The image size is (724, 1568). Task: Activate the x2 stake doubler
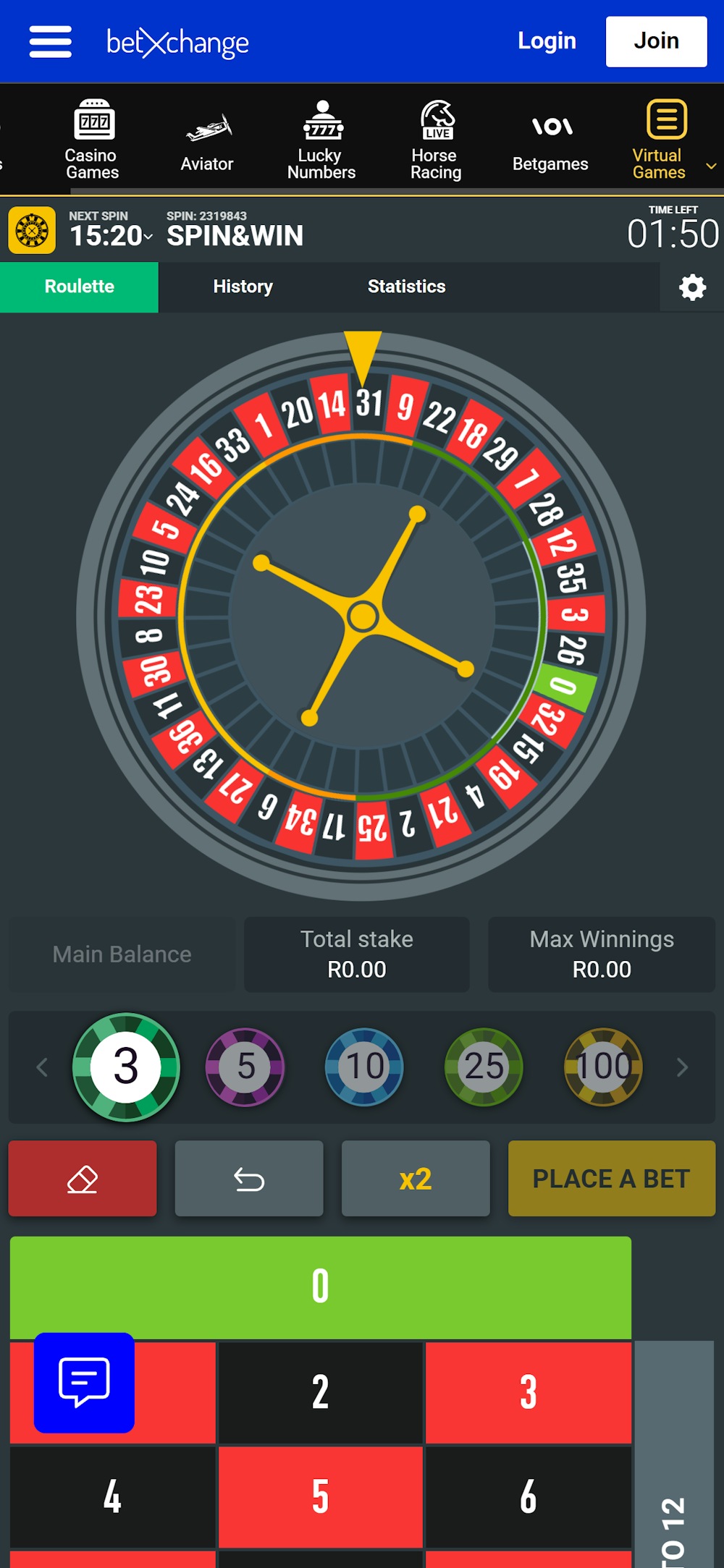point(415,1178)
